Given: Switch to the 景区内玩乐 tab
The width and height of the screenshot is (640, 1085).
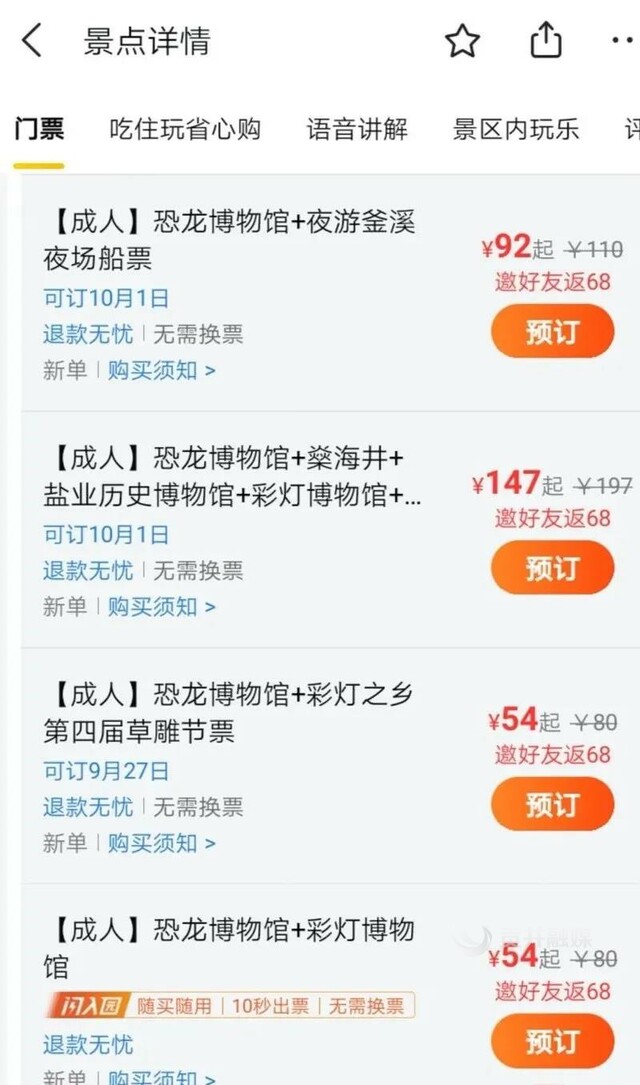Looking at the screenshot, I should coord(515,129).
